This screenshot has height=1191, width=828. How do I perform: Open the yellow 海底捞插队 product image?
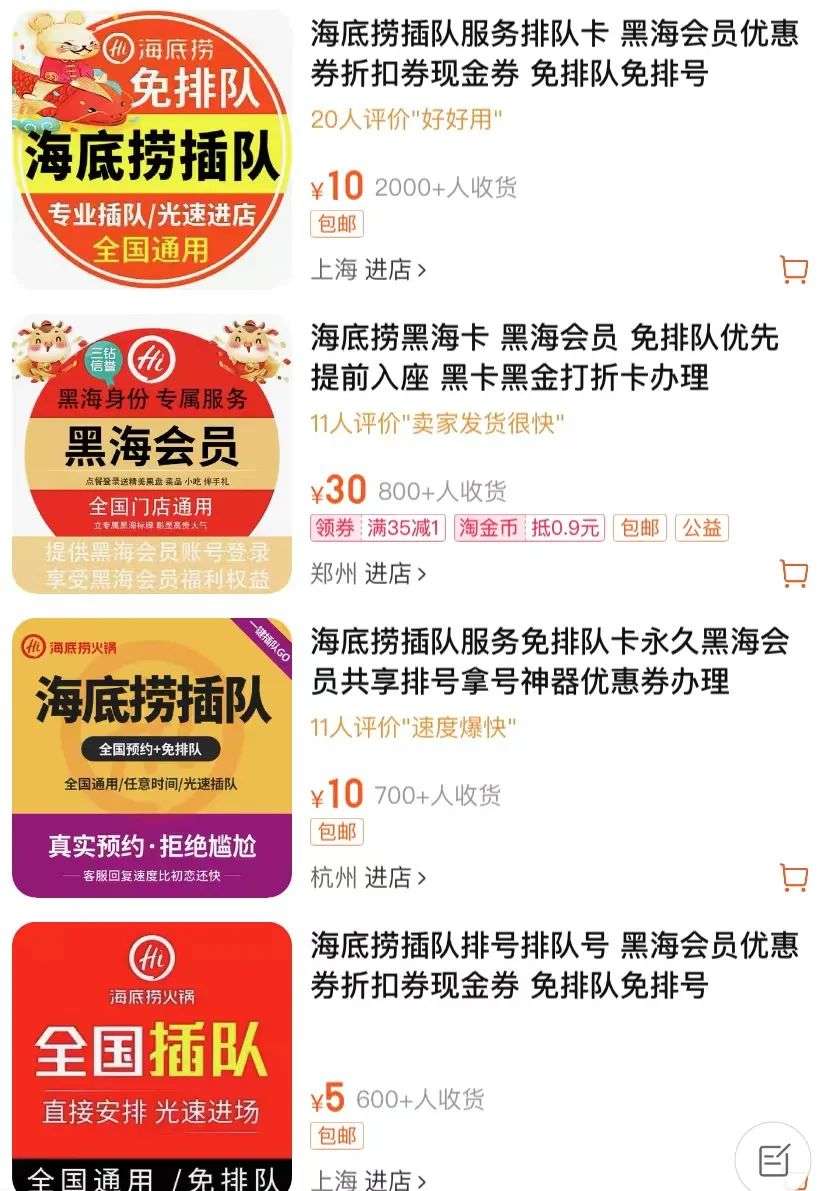pyautogui.click(x=152, y=757)
